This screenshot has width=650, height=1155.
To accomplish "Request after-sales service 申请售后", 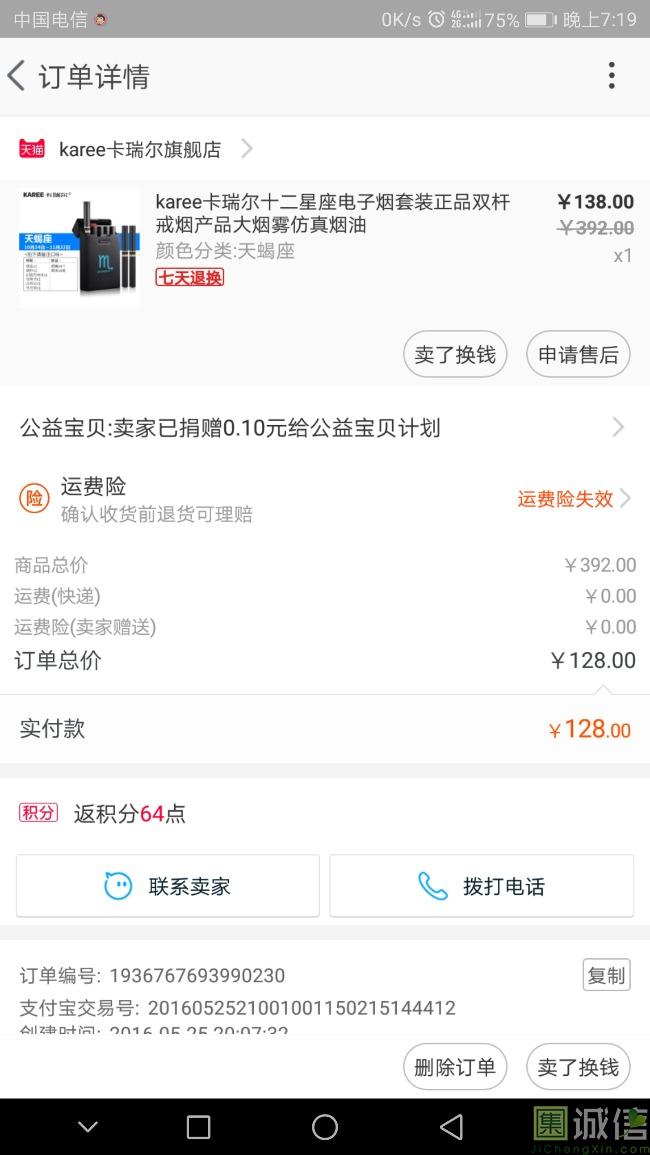I will tap(578, 354).
